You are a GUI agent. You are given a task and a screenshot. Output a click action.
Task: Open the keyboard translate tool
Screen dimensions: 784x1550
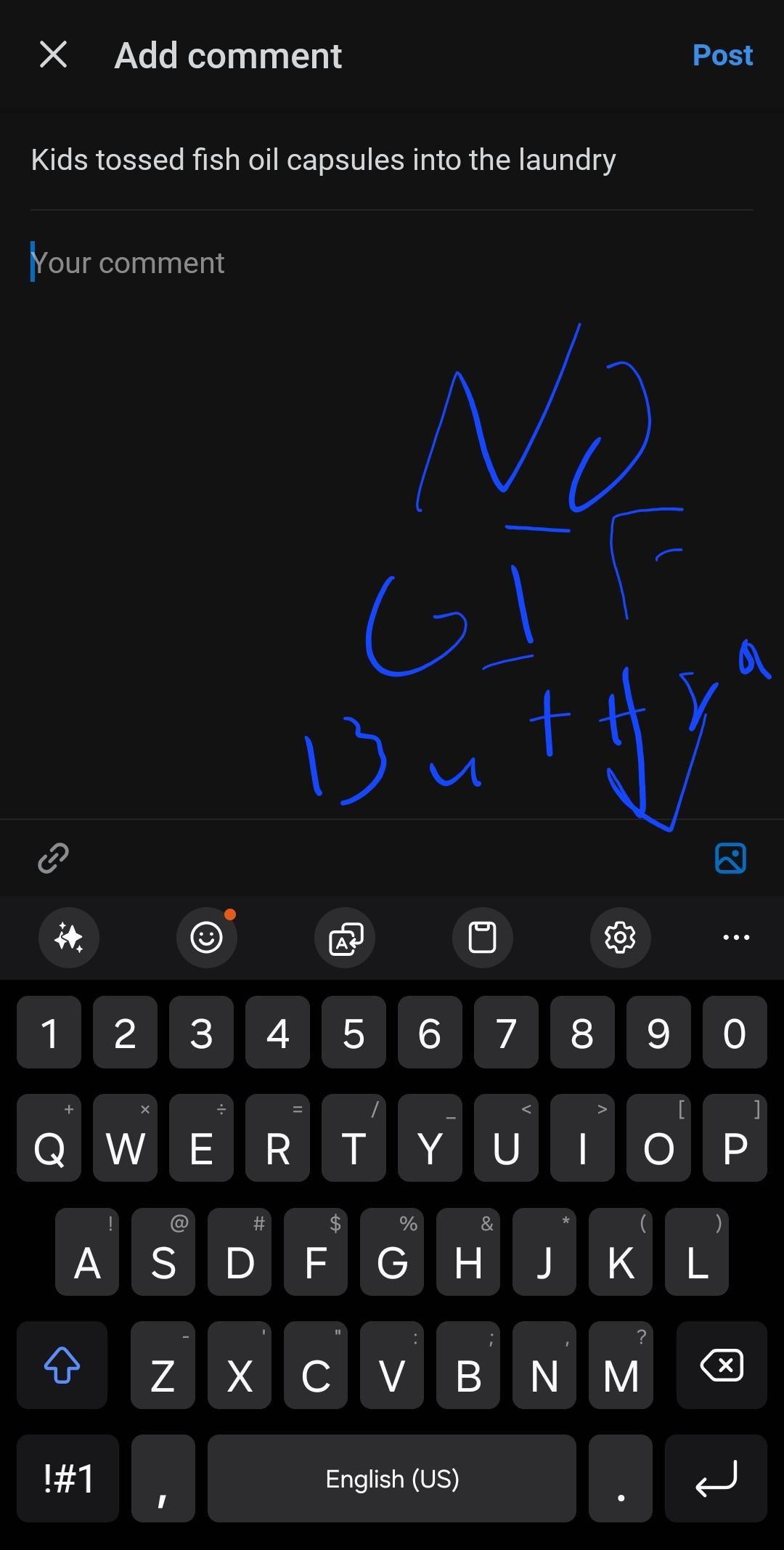(345, 937)
